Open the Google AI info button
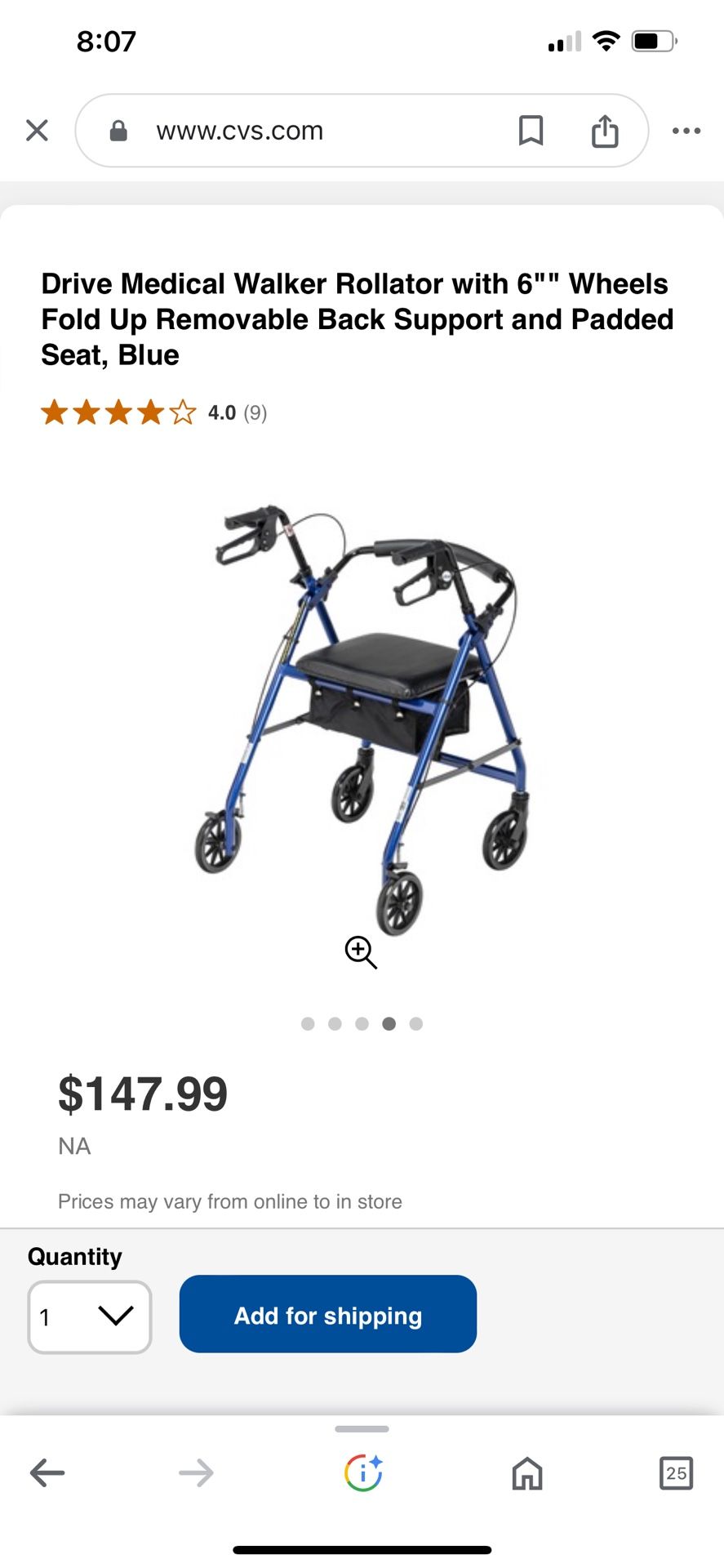 pyautogui.click(x=362, y=1473)
